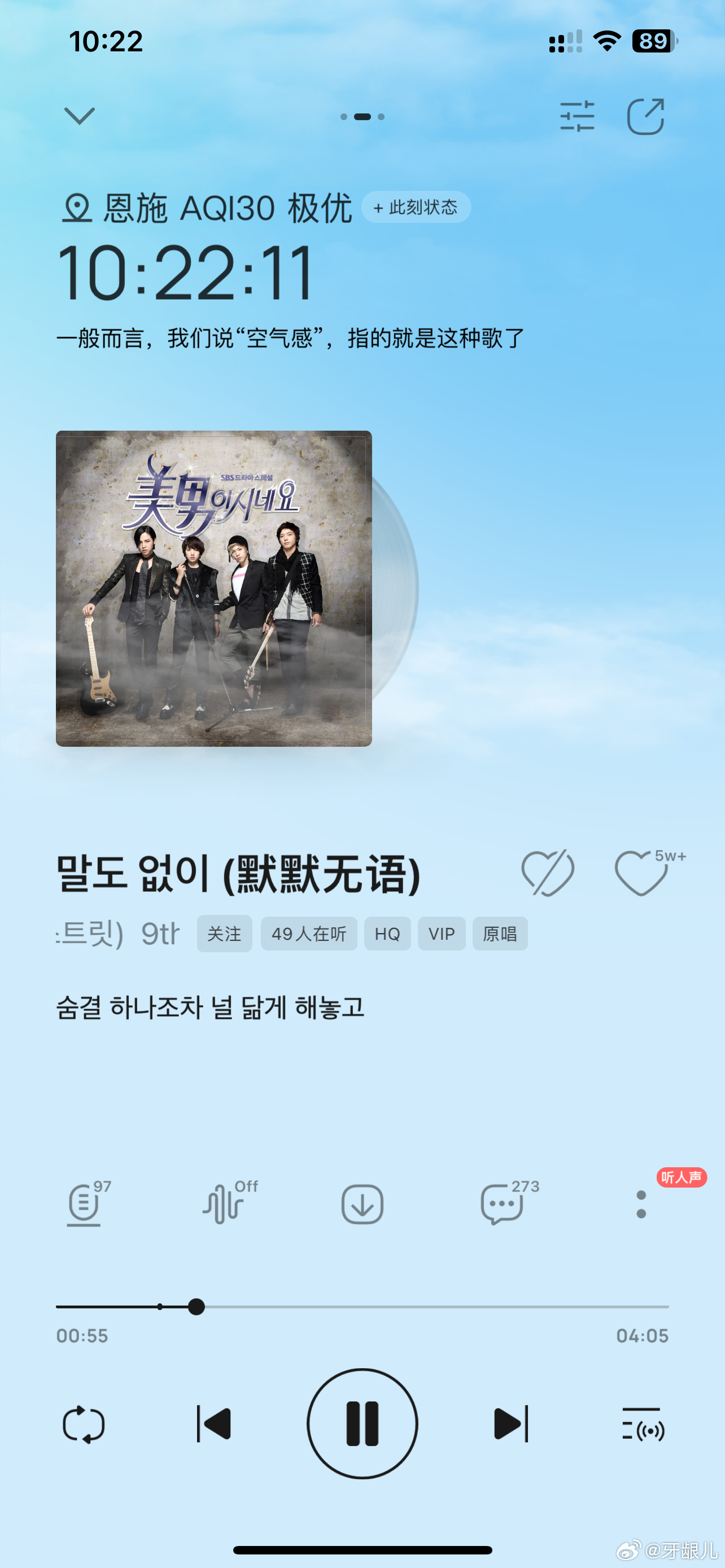Pause the current song
This screenshot has width=725, height=1568.
click(362, 1424)
